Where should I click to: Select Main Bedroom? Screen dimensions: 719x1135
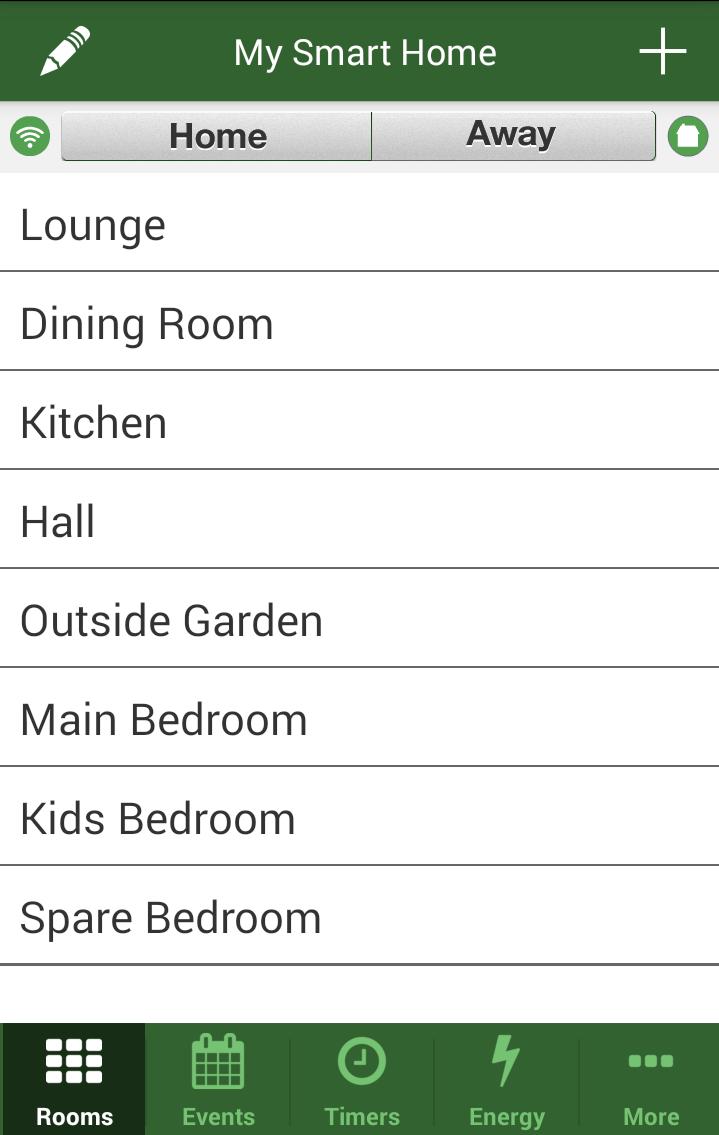pyautogui.click(x=359, y=719)
